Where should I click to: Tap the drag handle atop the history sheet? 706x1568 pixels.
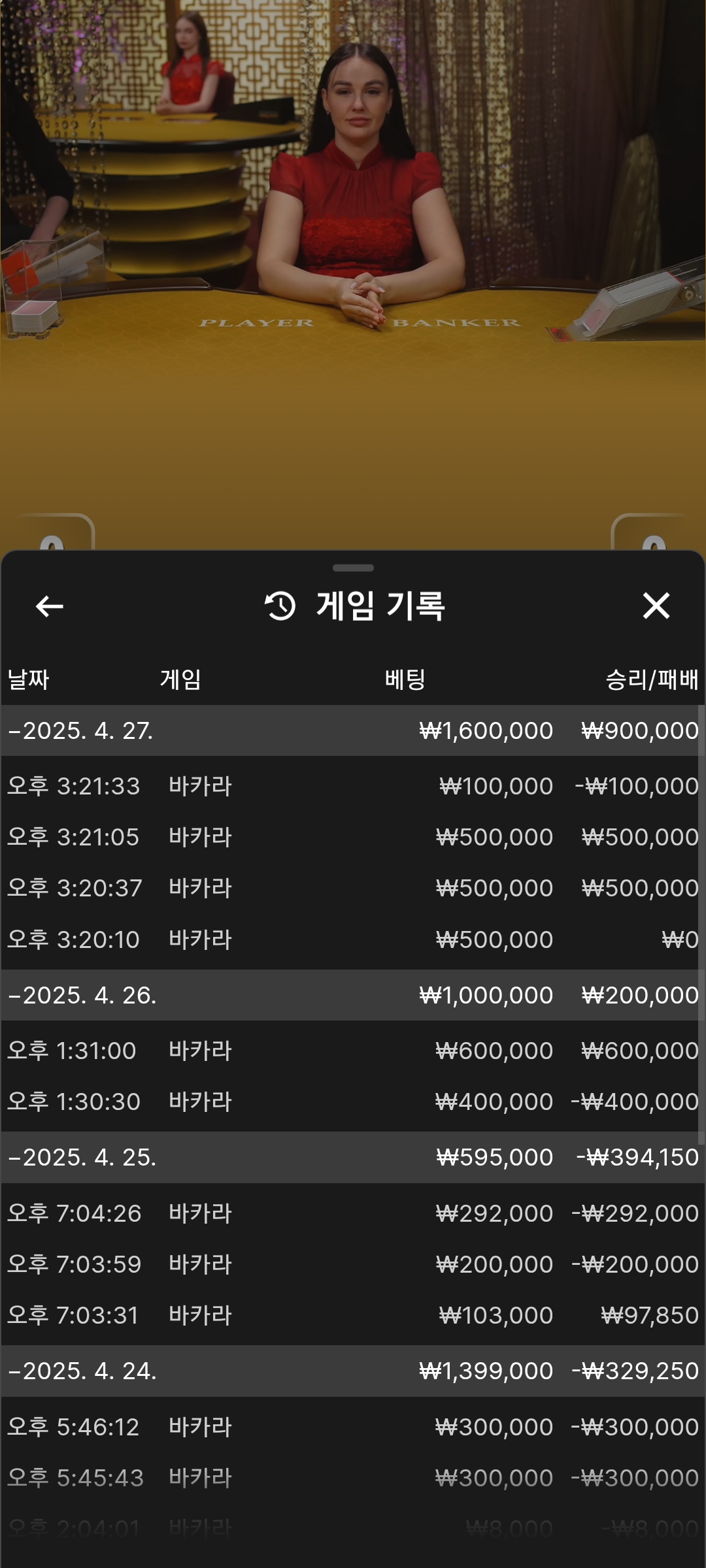point(353,568)
